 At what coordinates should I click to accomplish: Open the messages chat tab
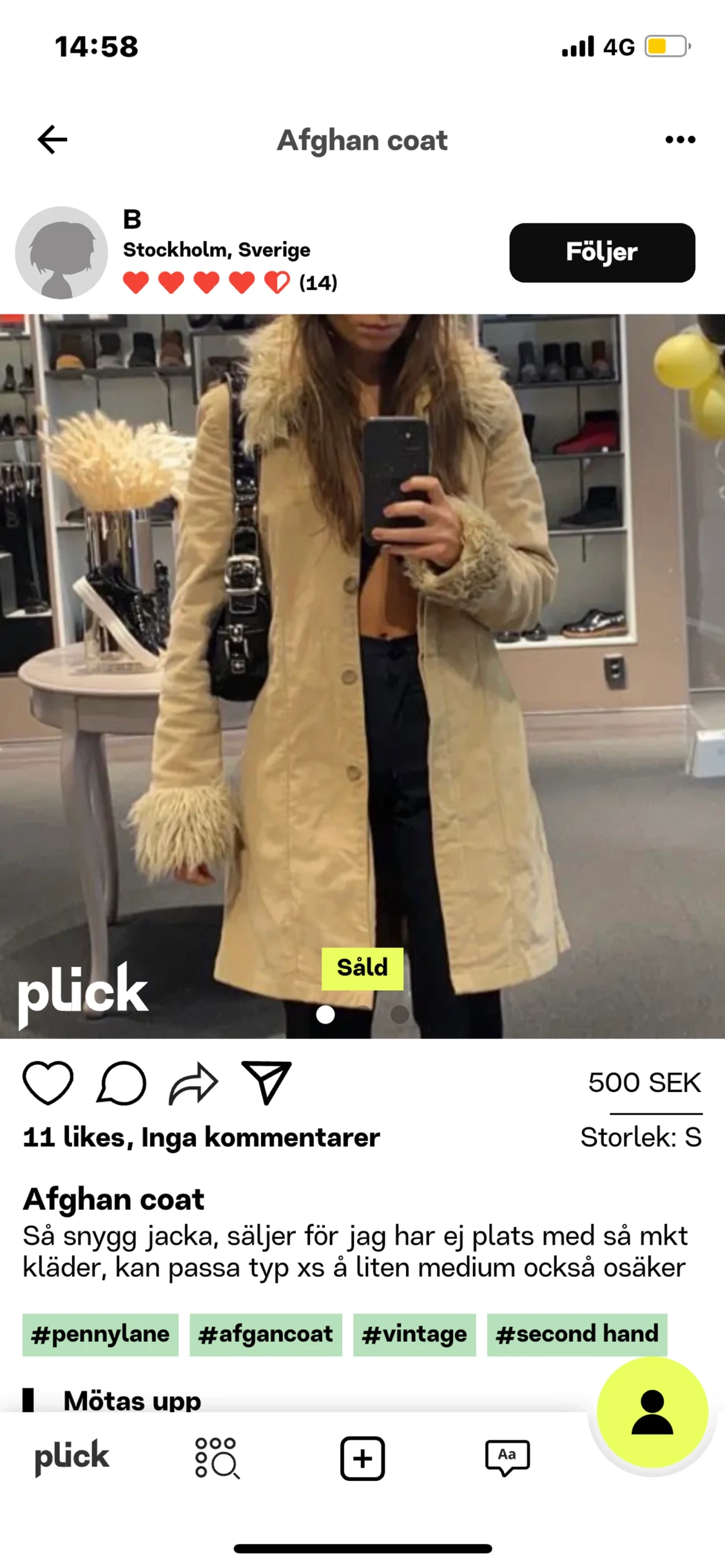coord(508,1458)
